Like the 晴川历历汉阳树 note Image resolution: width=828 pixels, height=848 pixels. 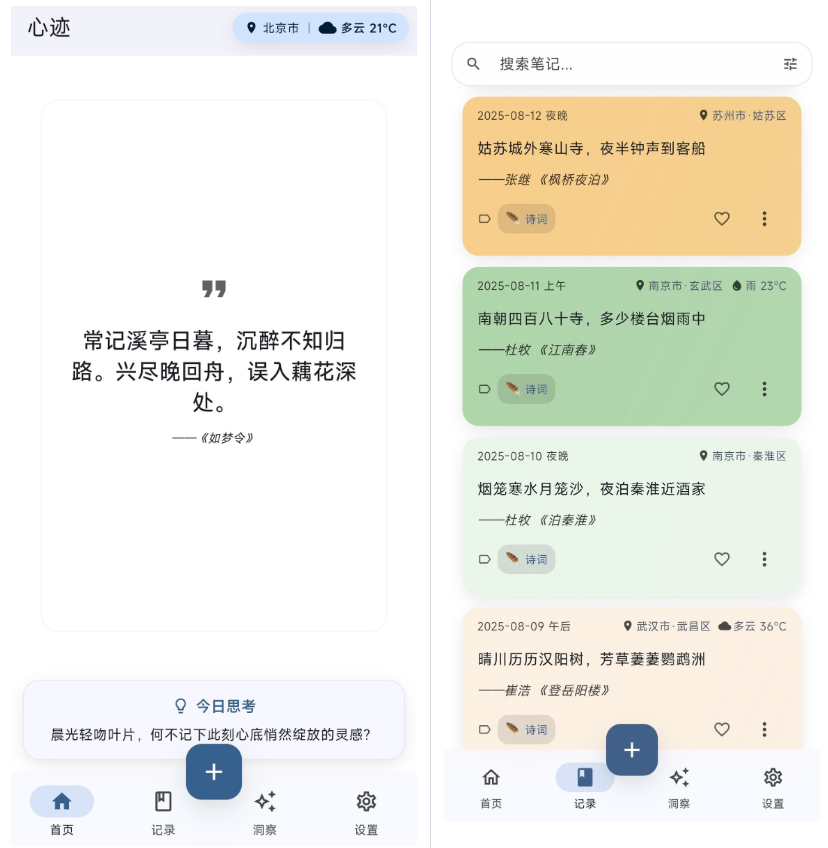point(721,729)
